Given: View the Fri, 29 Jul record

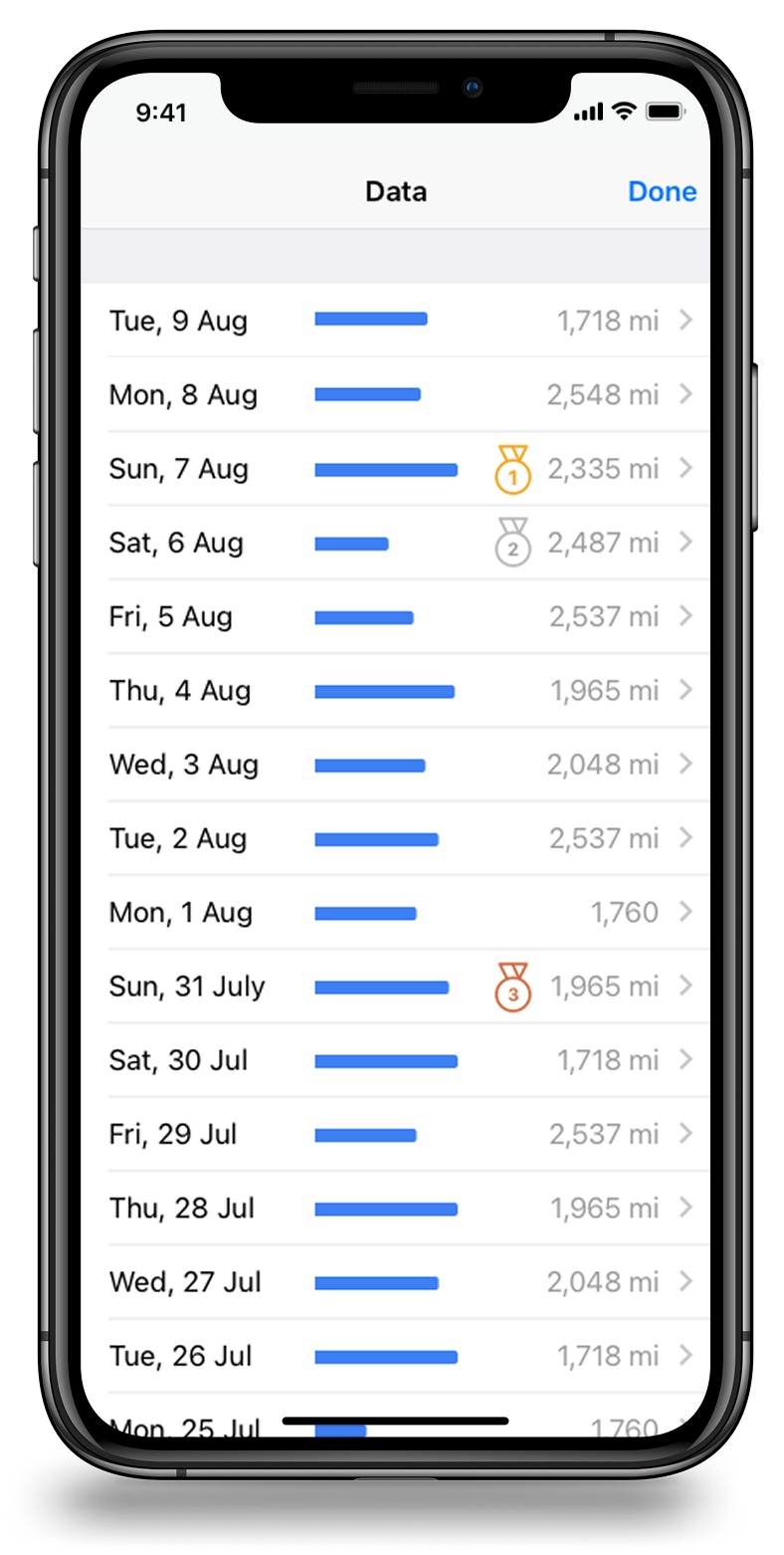Looking at the screenshot, I should pos(398,1134).
